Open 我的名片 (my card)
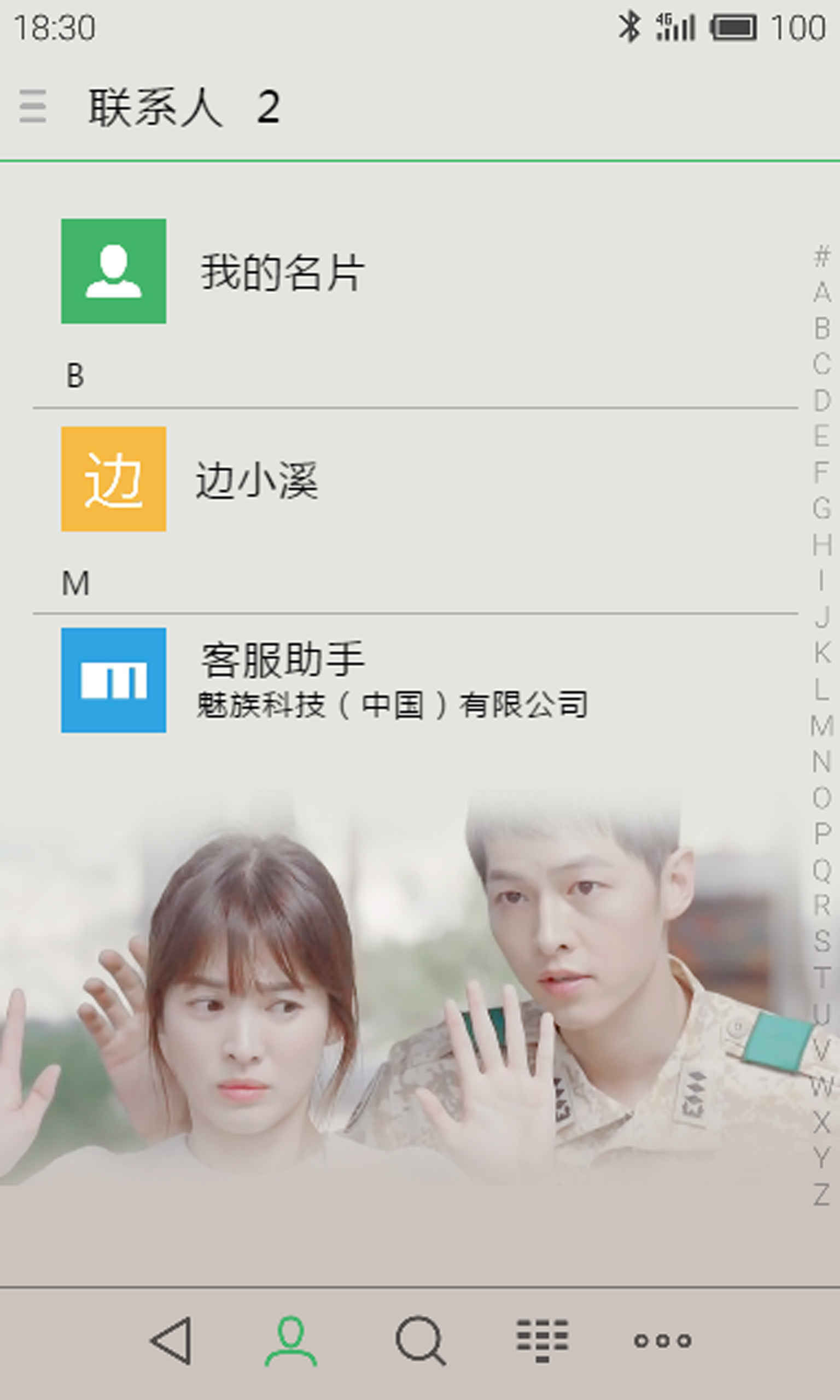Image resolution: width=840 pixels, height=1400 pixels. [281, 272]
